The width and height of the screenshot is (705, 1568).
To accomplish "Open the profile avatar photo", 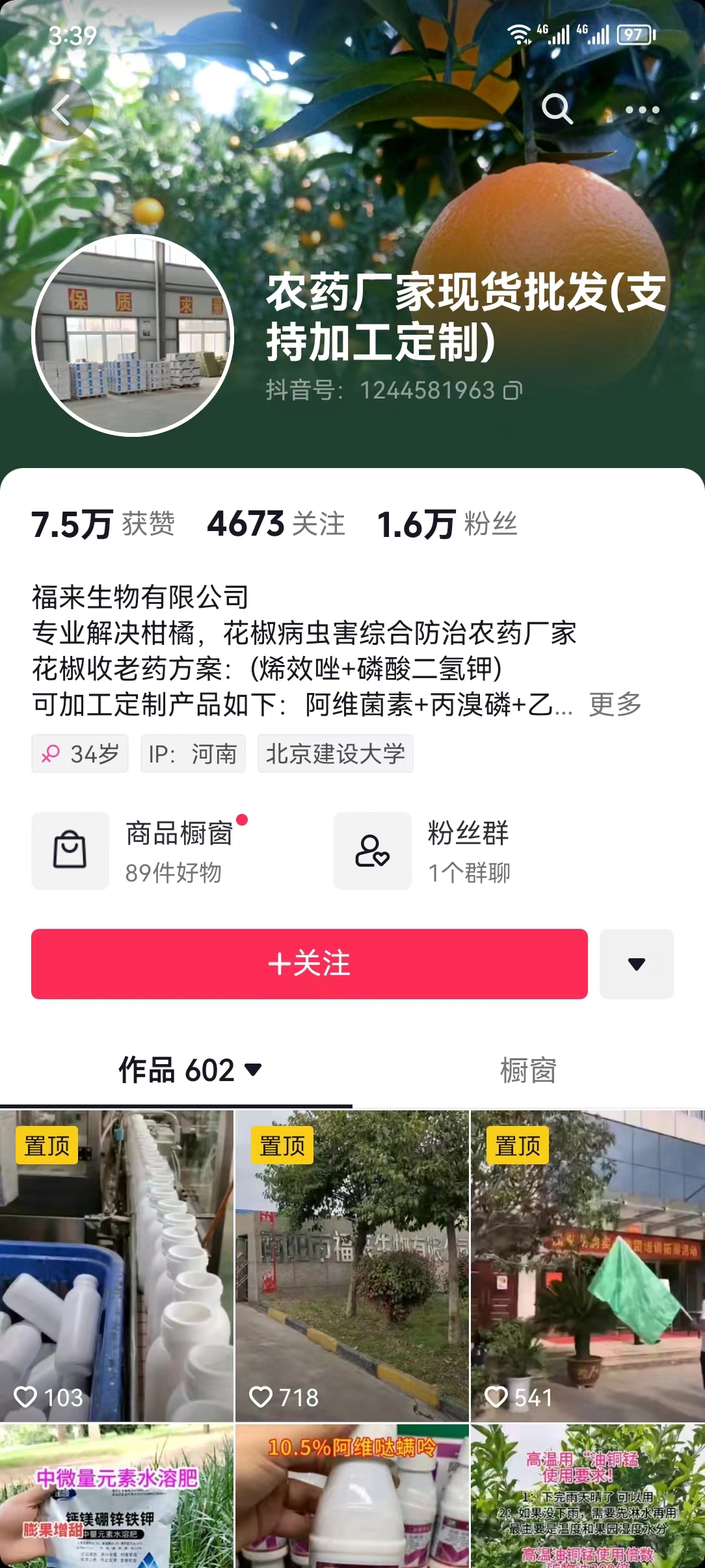I will [133, 335].
